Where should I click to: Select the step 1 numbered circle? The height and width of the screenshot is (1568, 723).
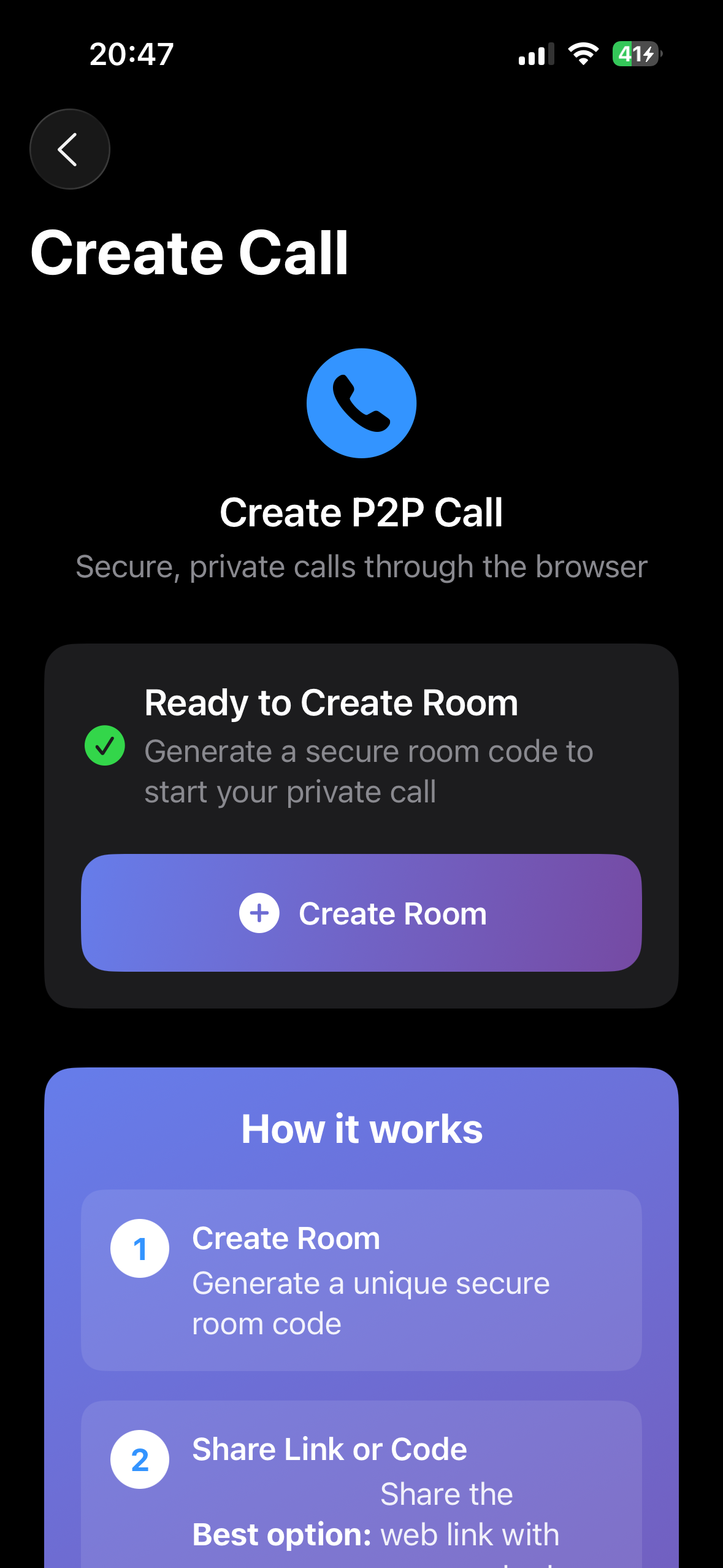tap(139, 1248)
